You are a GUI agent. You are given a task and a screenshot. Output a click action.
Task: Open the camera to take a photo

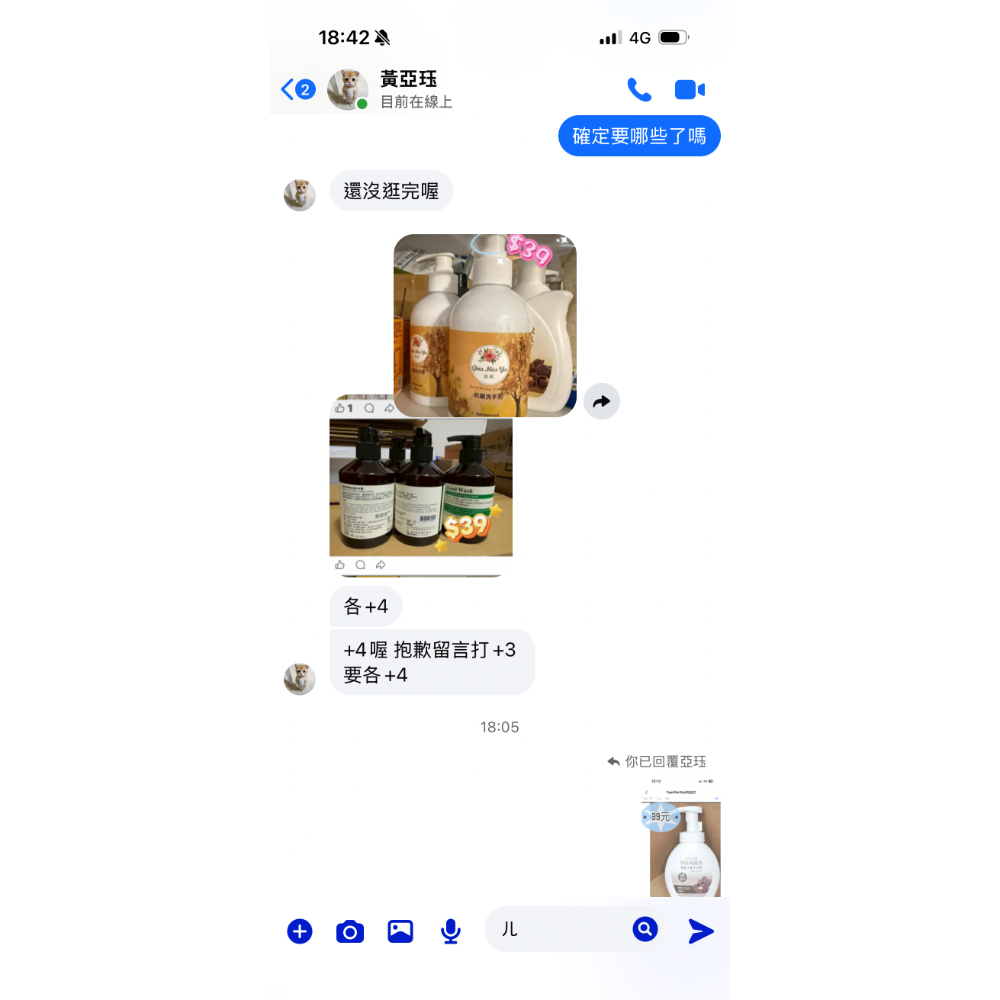coord(349,932)
